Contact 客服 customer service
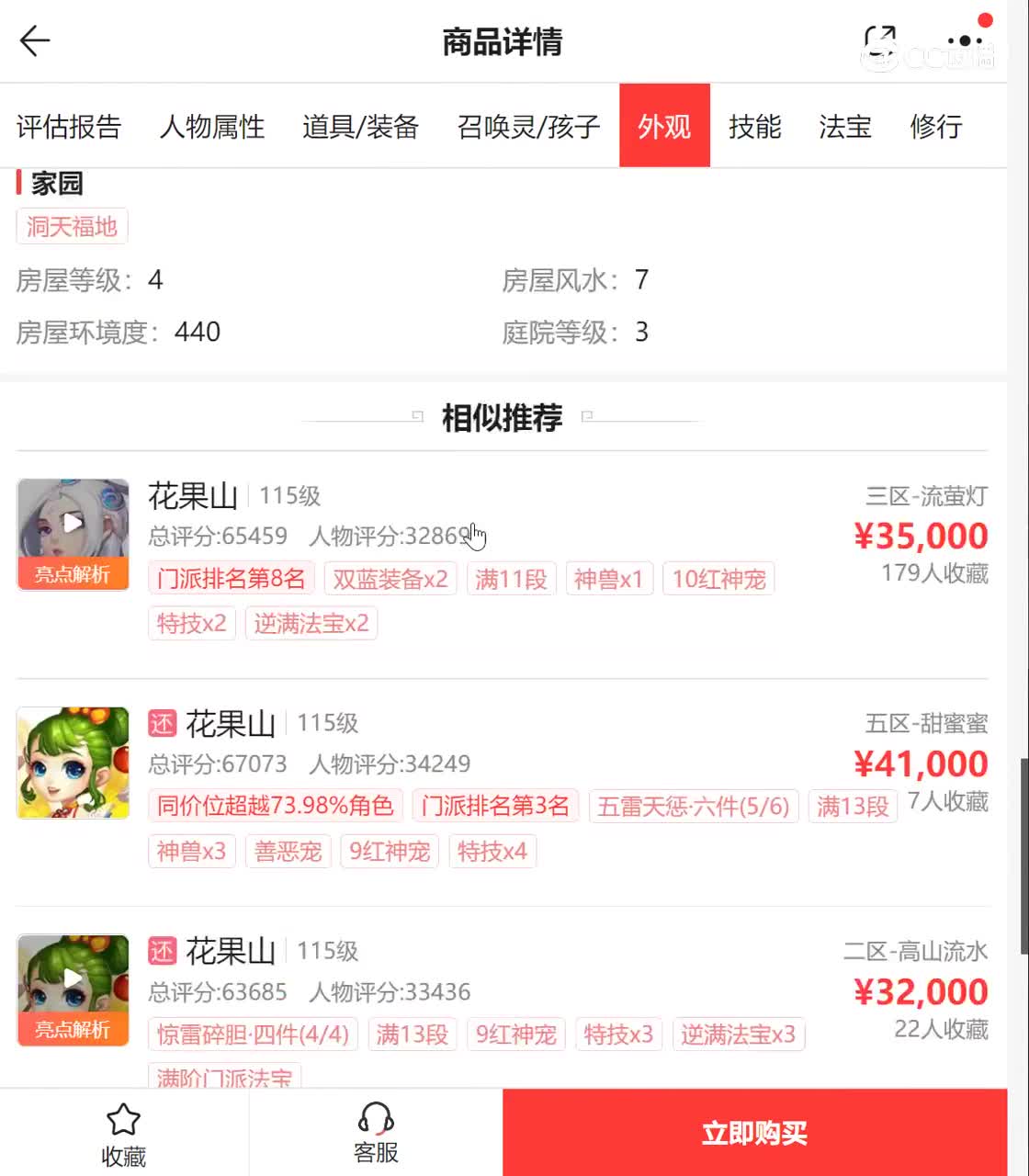Viewport: 1029px width, 1176px height. coord(376,1133)
